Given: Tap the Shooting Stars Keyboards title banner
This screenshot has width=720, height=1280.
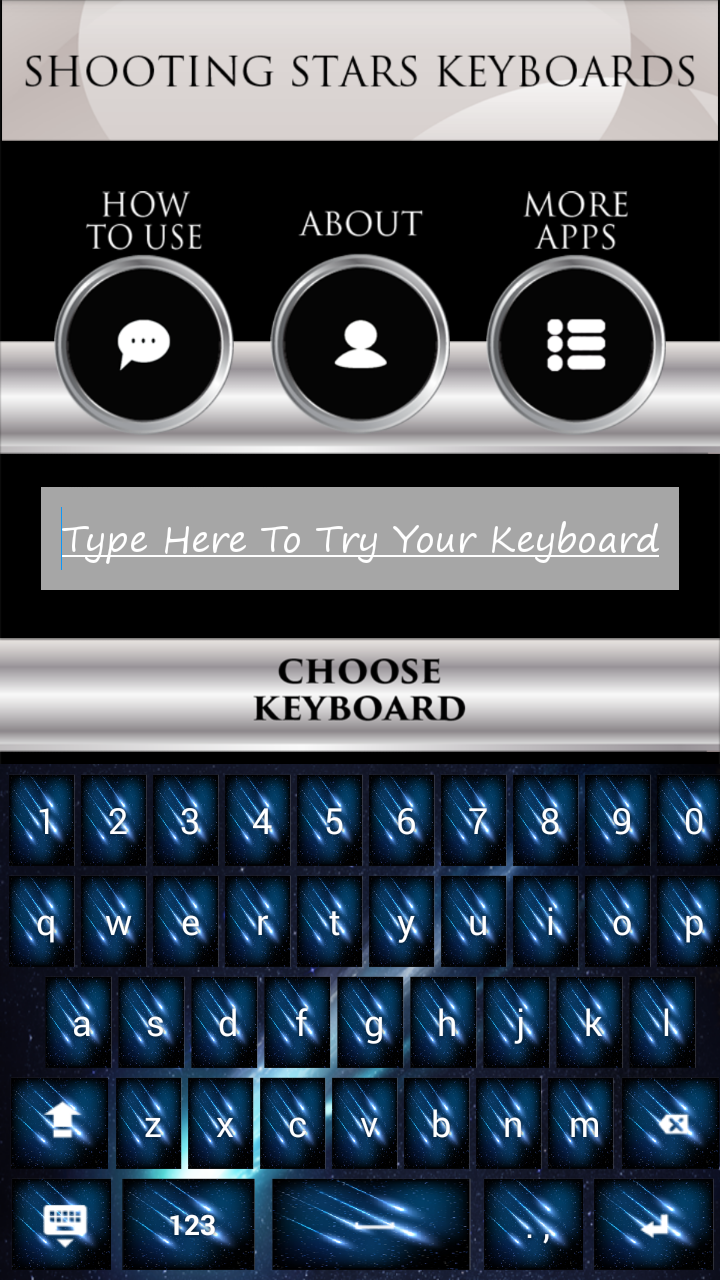Looking at the screenshot, I should pyautogui.click(x=360, y=70).
